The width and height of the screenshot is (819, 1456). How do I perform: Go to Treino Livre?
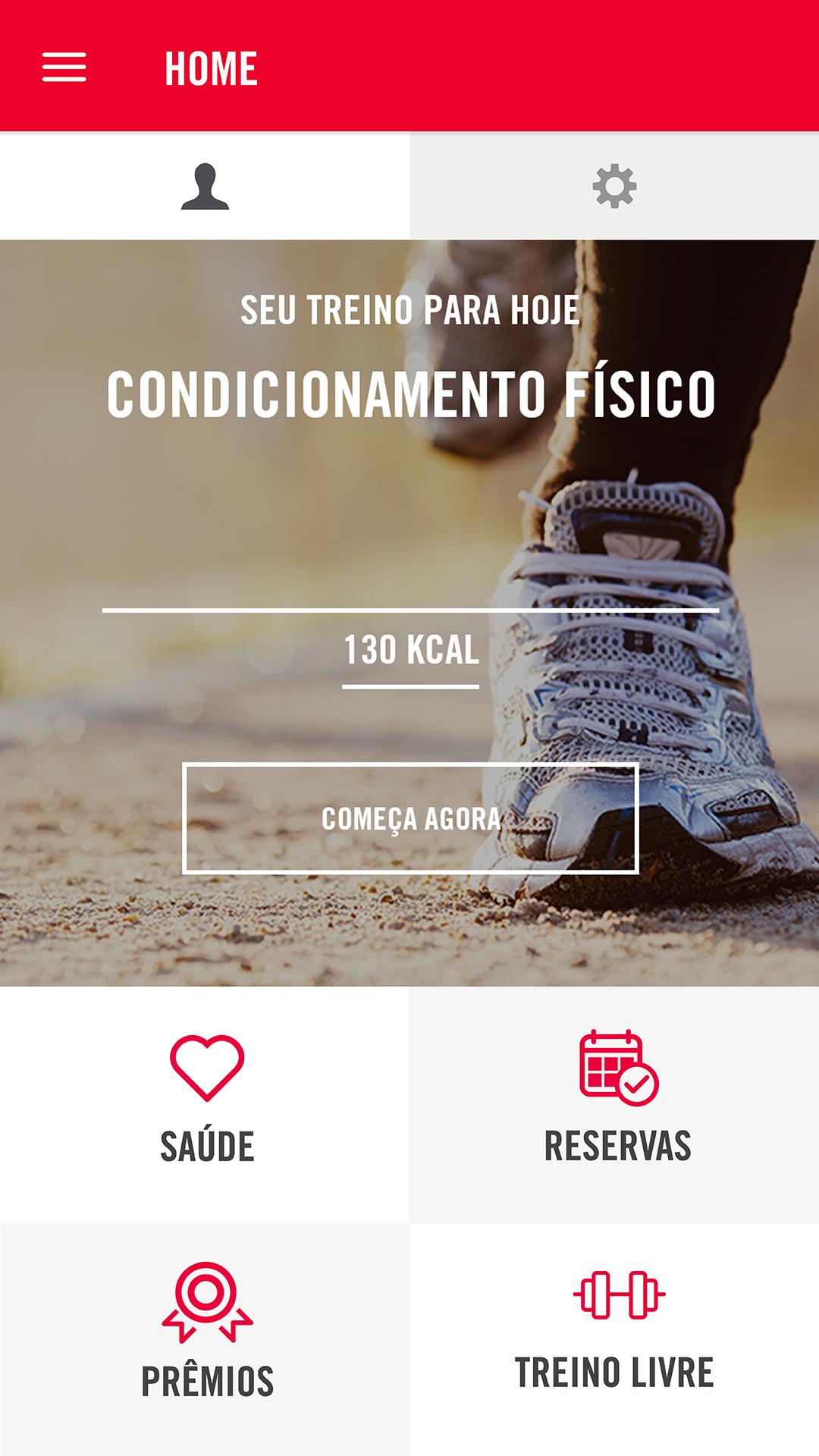(616, 1339)
